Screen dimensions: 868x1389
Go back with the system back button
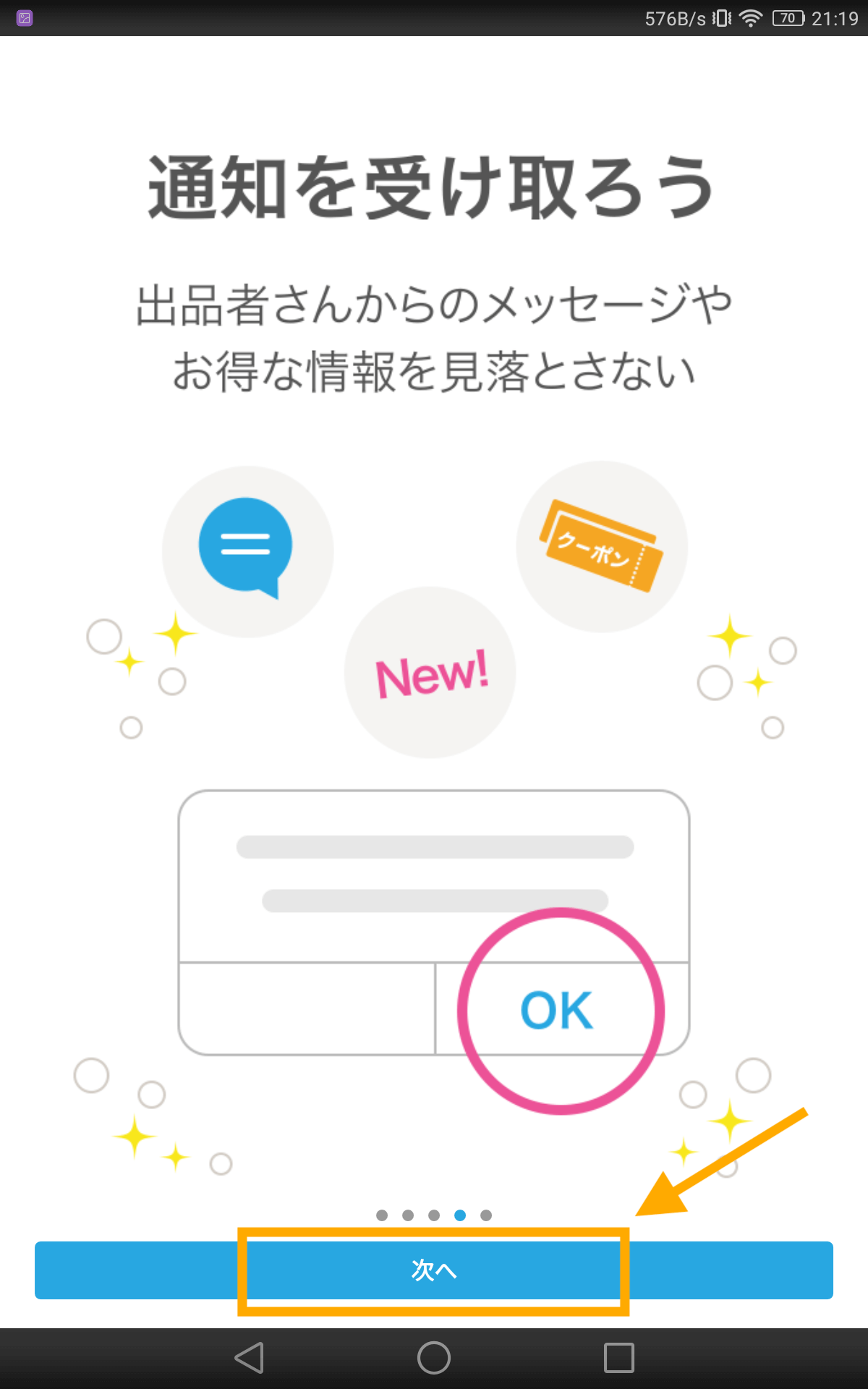(x=250, y=1358)
